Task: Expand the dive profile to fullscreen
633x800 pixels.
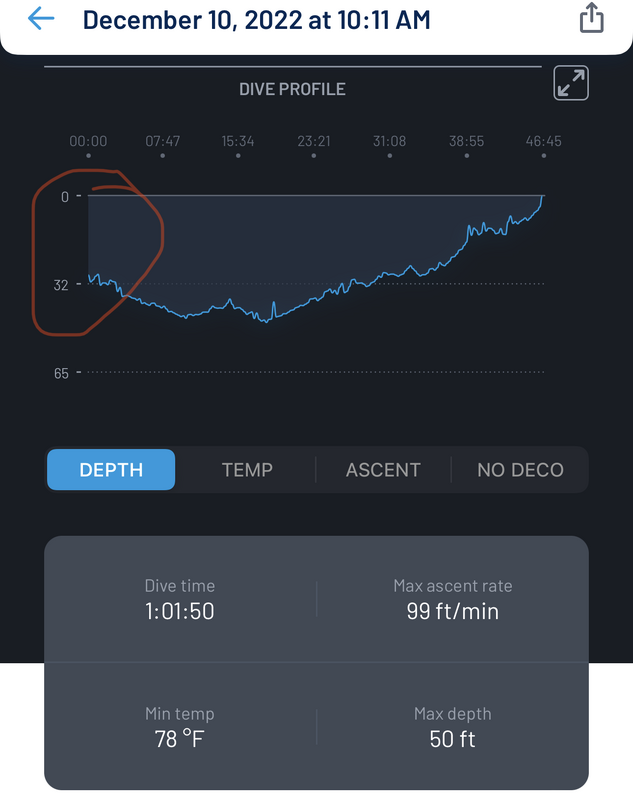Action: 571,83
